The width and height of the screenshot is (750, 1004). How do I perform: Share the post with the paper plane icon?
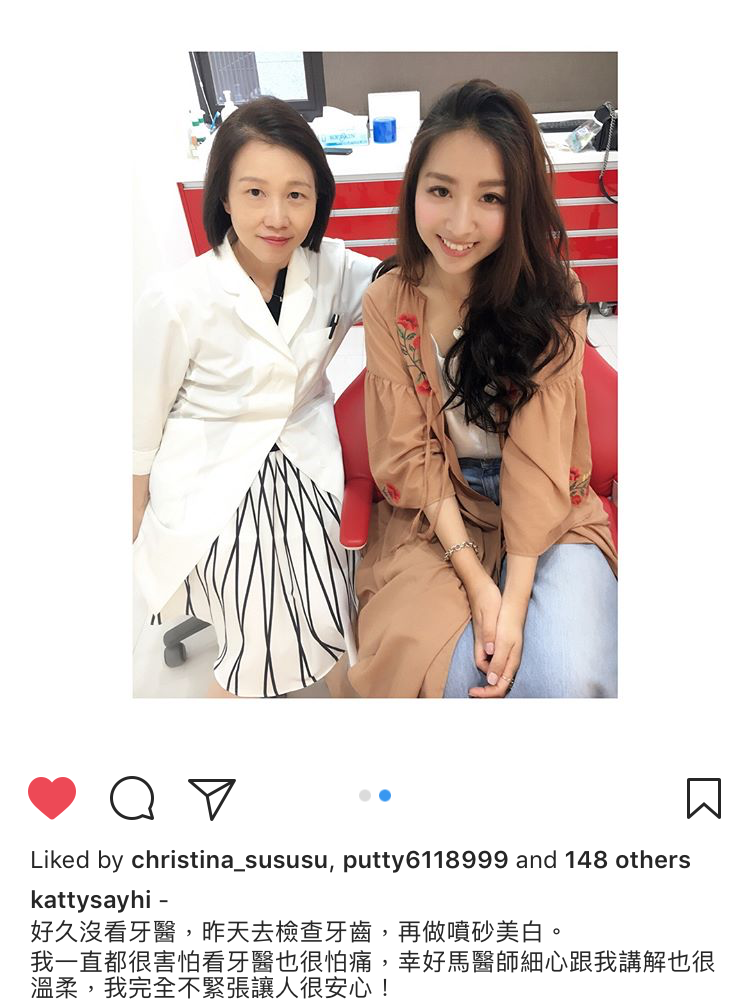211,798
